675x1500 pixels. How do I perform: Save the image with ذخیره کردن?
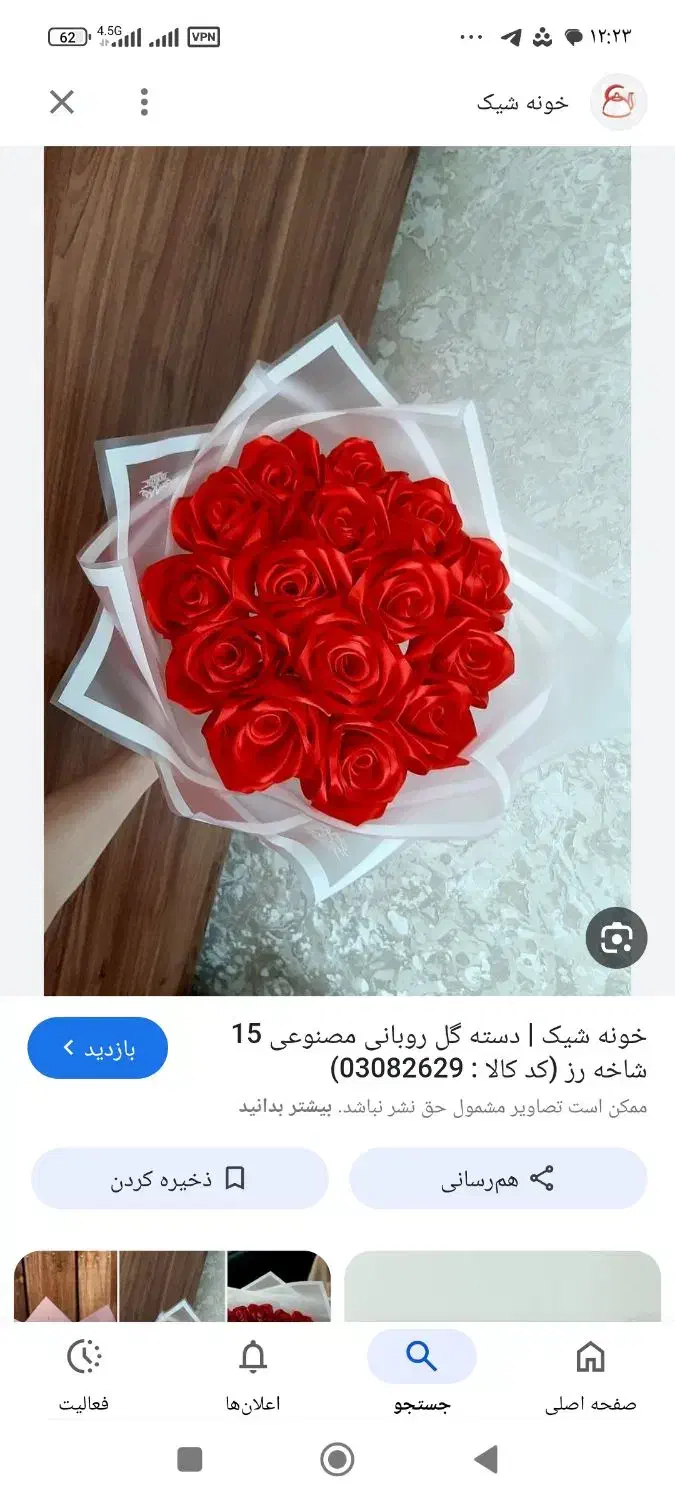pyautogui.click(x=180, y=1179)
